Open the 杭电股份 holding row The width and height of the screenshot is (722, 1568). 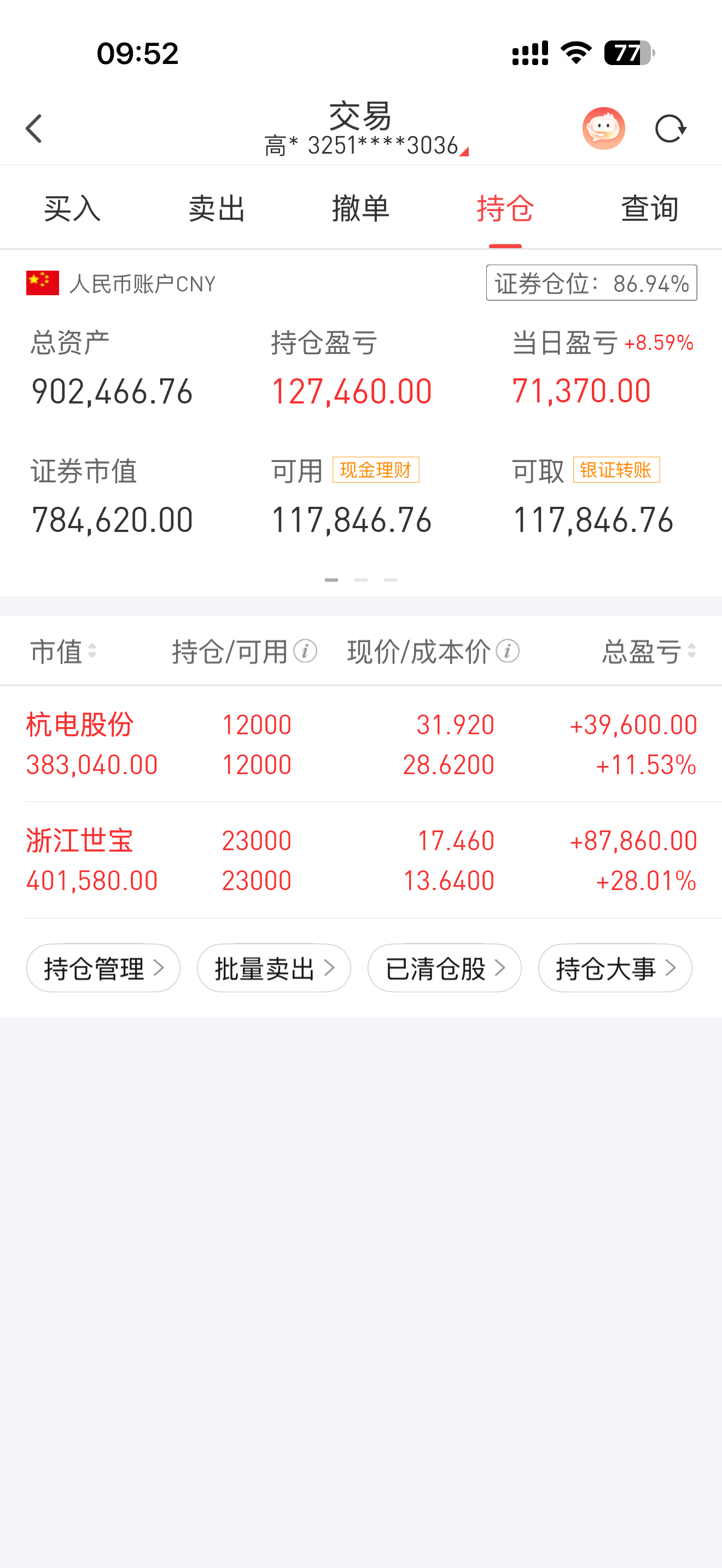tap(361, 744)
